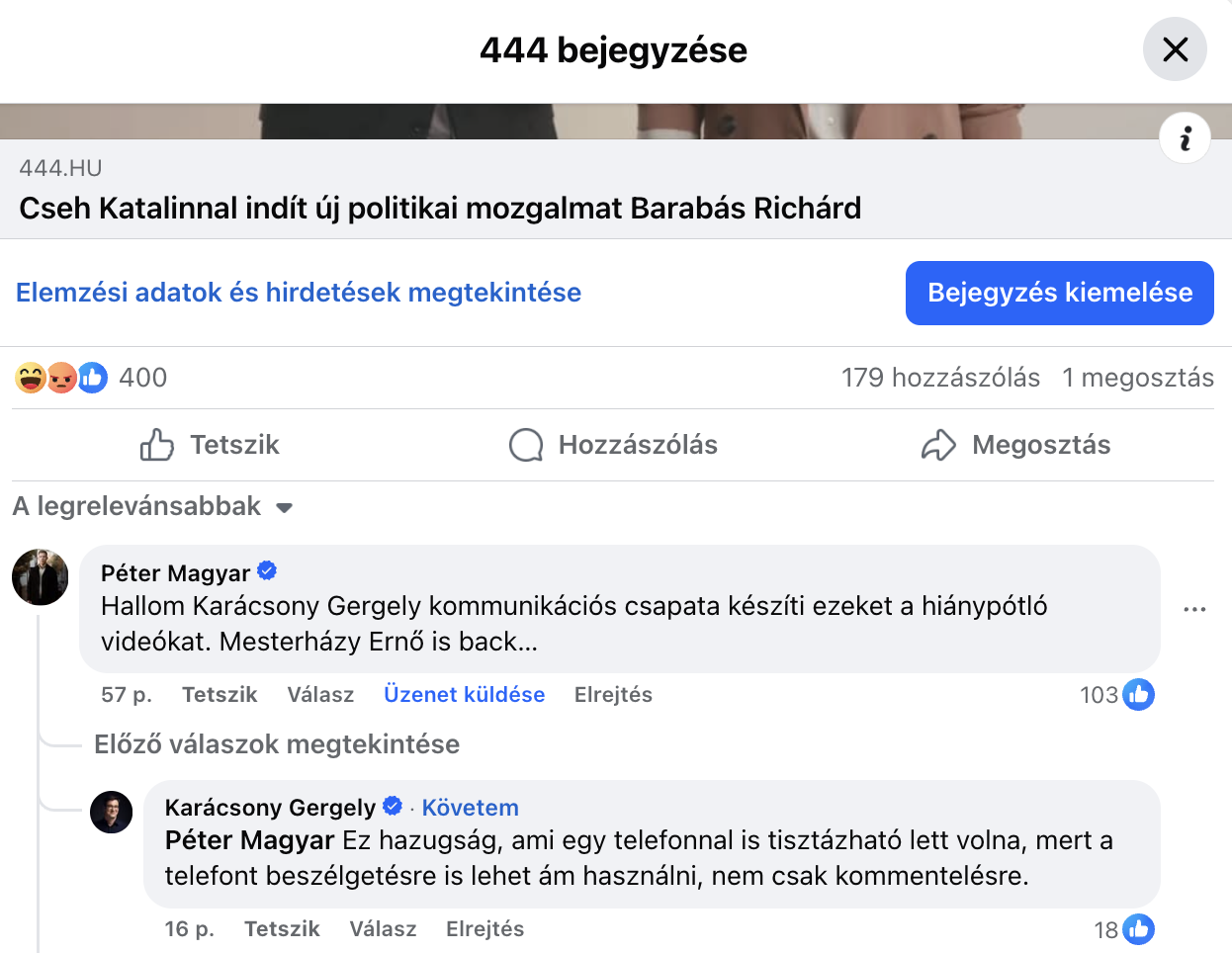Image resolution: width=1232 pixels, height=953 pixels.
Task: View the 400 reactions on the post
Action: coord(142,378)
